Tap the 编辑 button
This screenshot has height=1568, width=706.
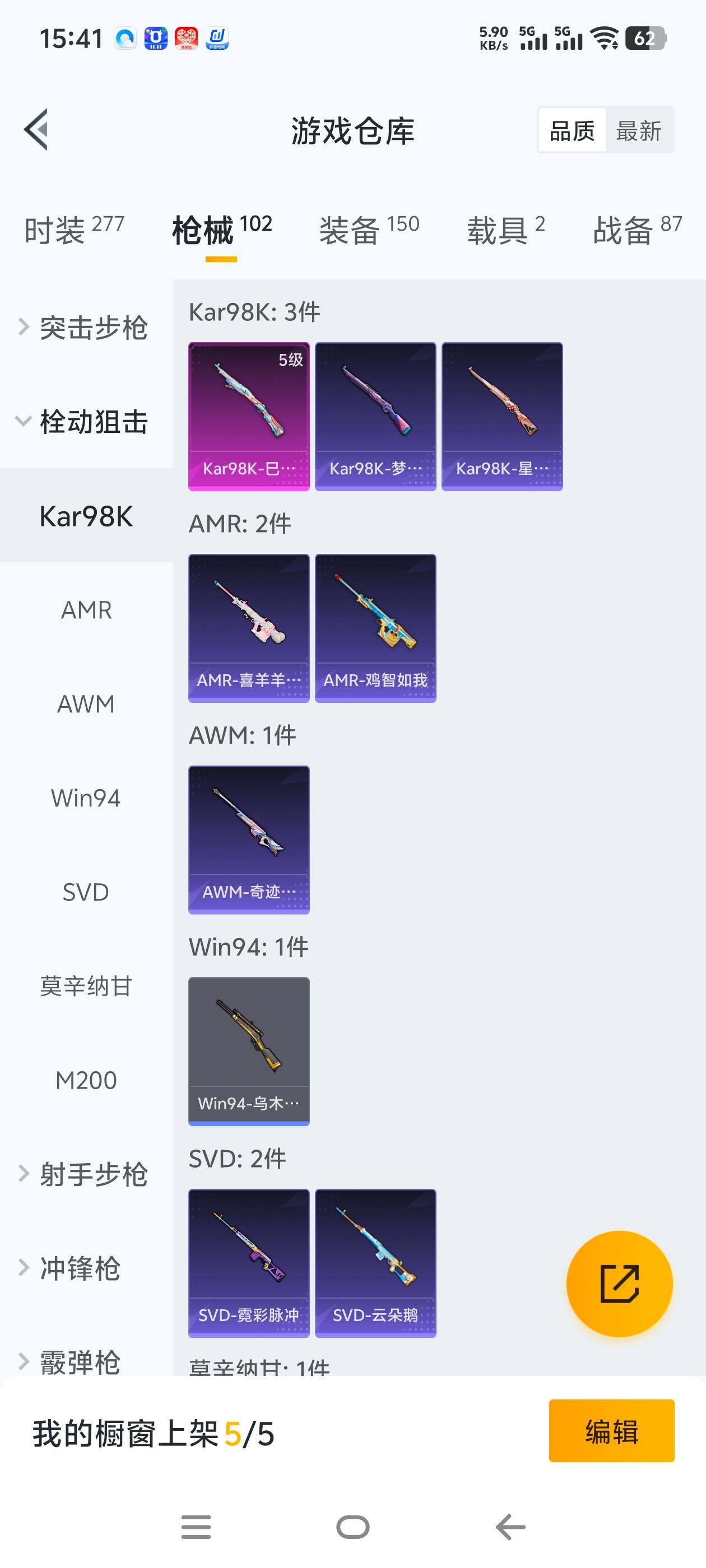coord(611,1431)
